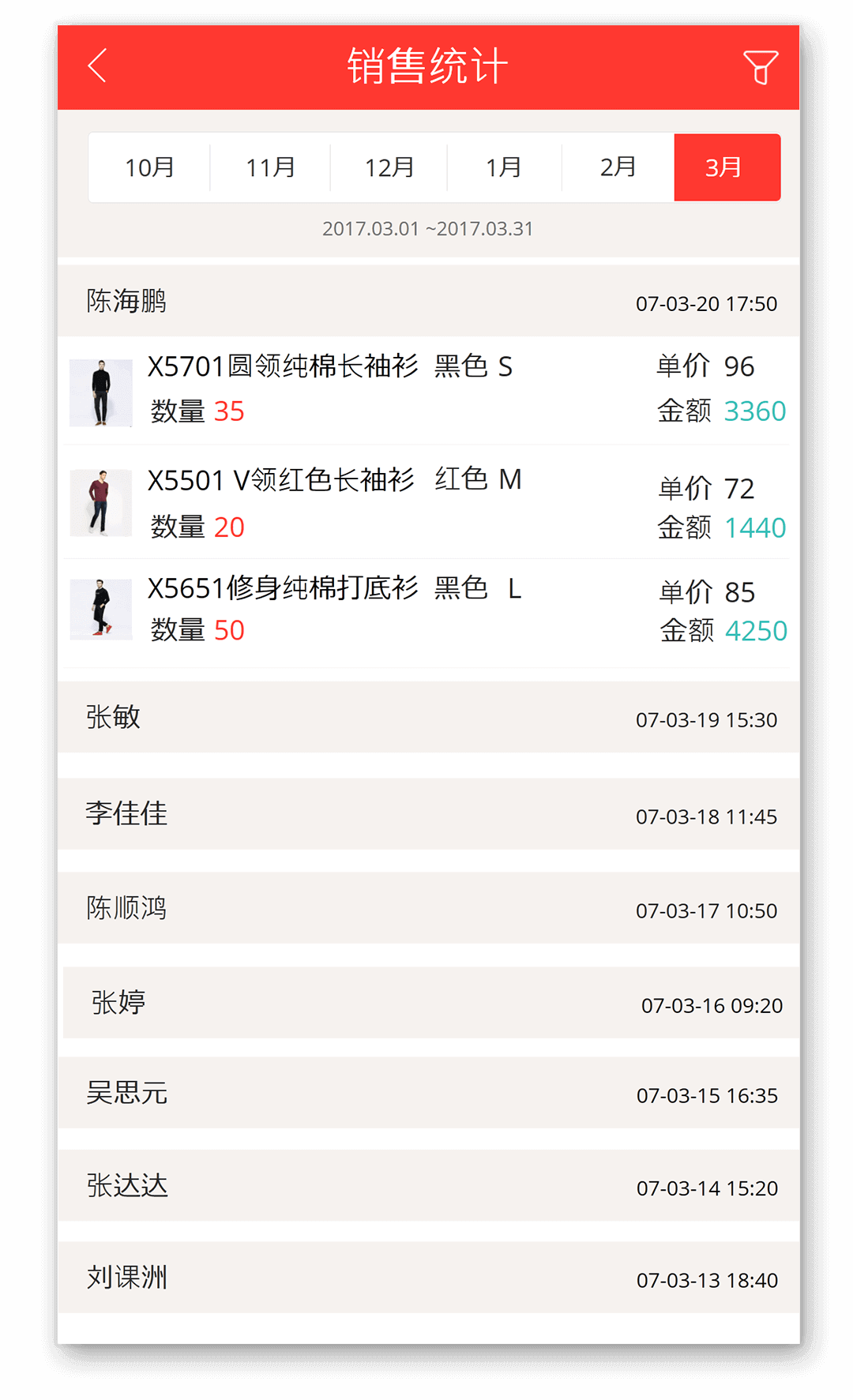Image resolution: width=853 pixels, height=1400 pixels.
Task: Open the X5701圆领纯棉长袖衫 item
Action: [428, 390]
